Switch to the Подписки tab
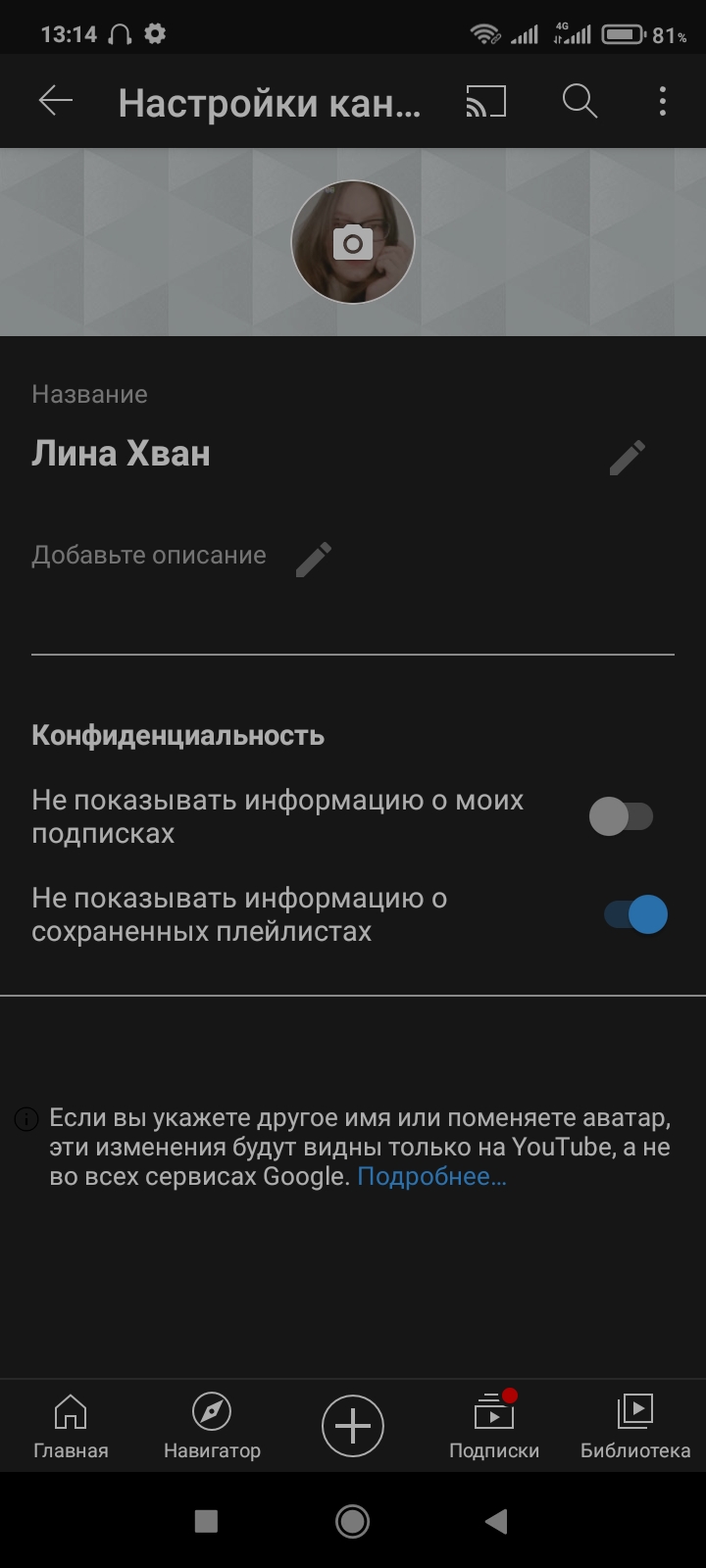This screenshot has height=1568, width=706. [x=494, y=1427]
